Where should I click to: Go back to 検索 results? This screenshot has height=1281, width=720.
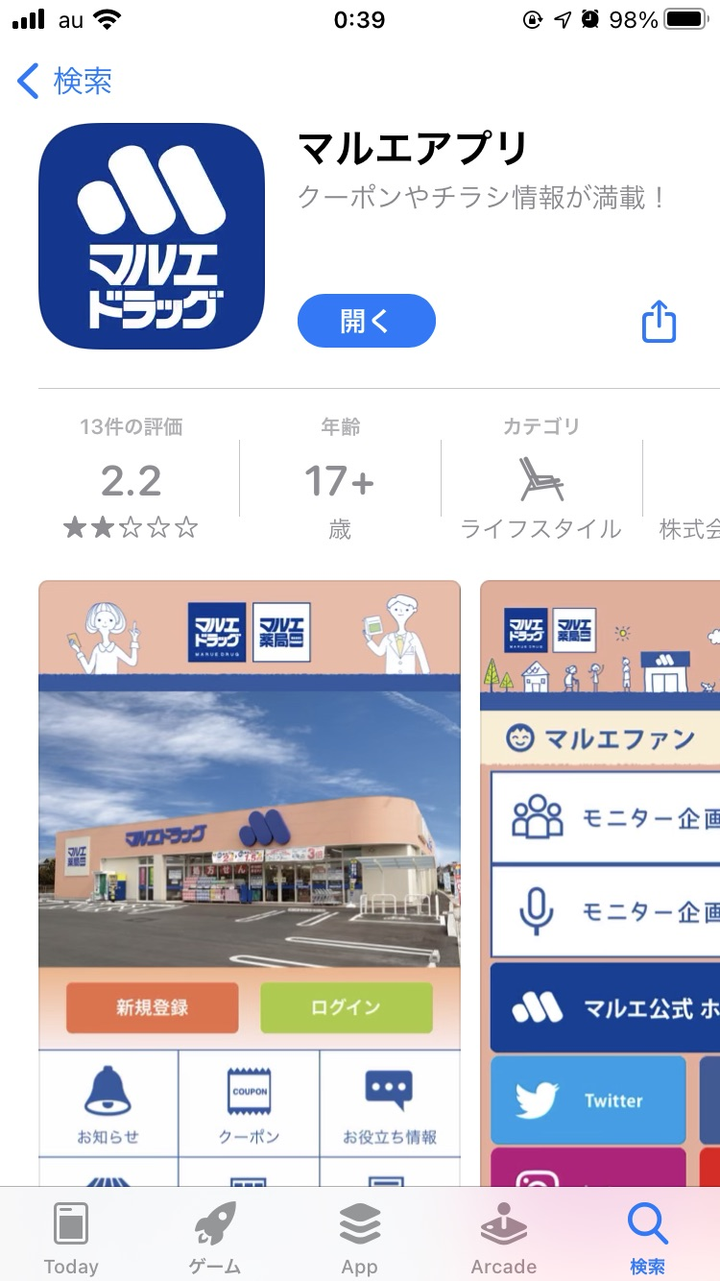pos(65,81)
